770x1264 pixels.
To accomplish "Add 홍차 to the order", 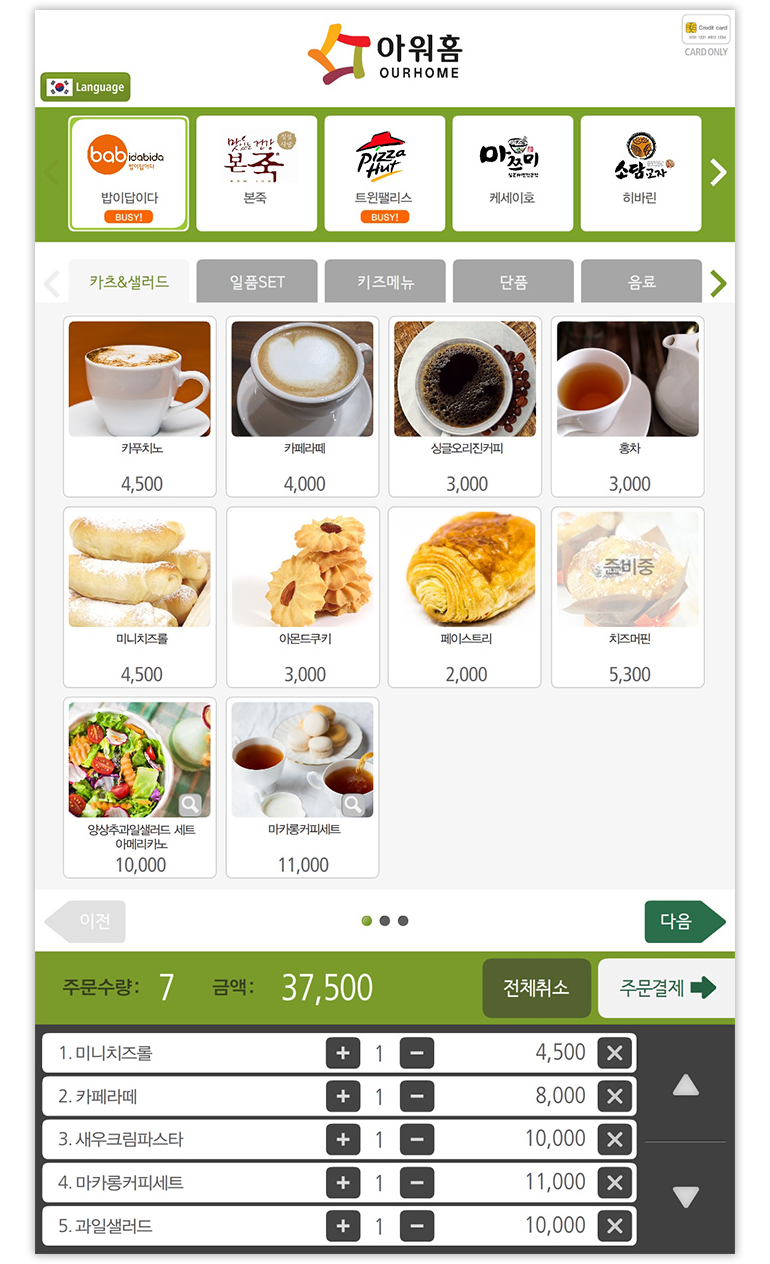I will (628, 406).
